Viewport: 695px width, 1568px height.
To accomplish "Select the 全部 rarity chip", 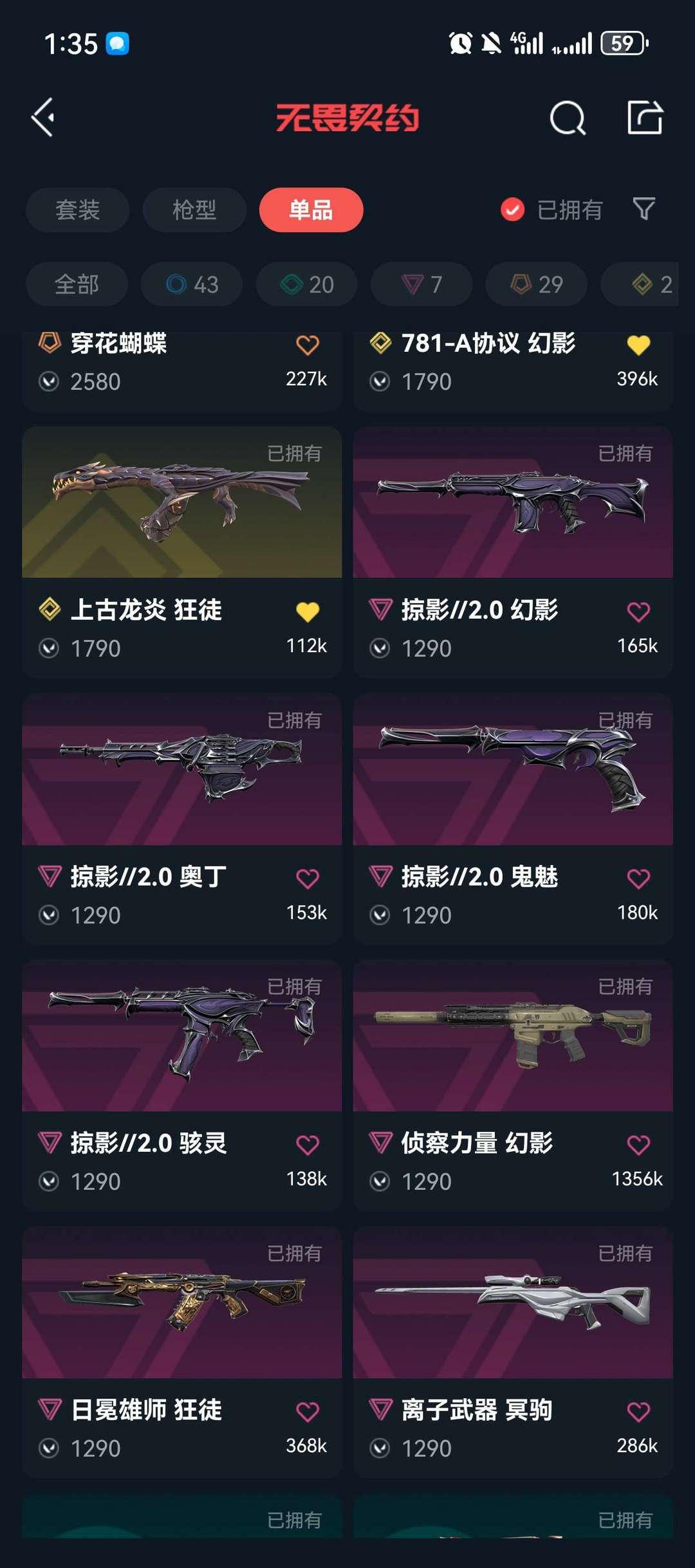I will [77, 284].
